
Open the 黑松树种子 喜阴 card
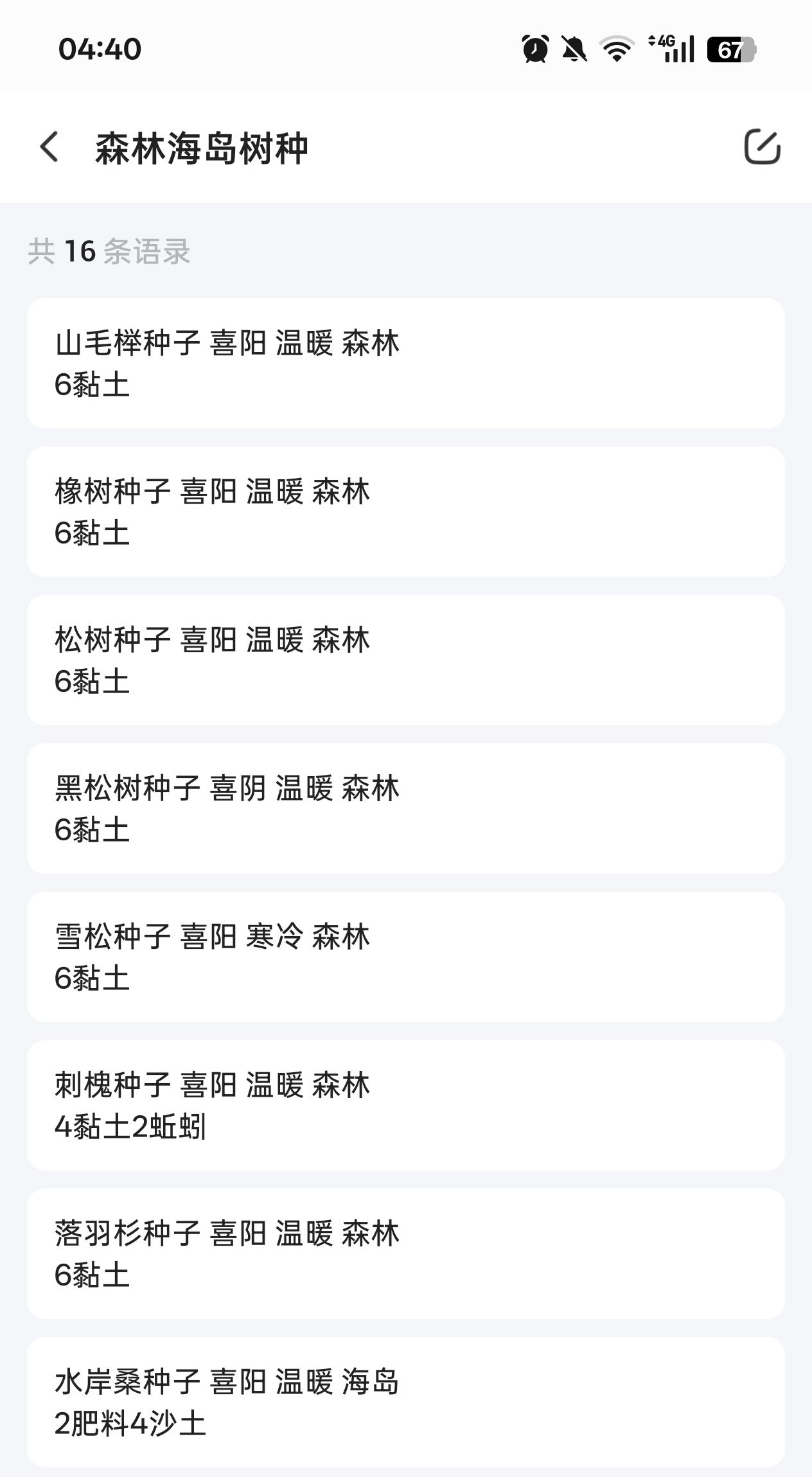pyautogui.click(x=405, y=808)
